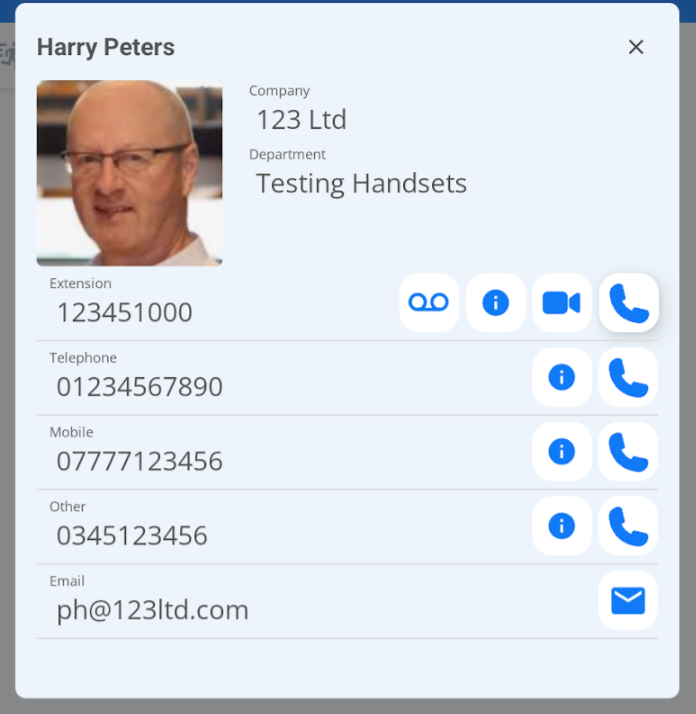Start video call to extension 123451000
This screenshot has height=714, width=696.
561,303
